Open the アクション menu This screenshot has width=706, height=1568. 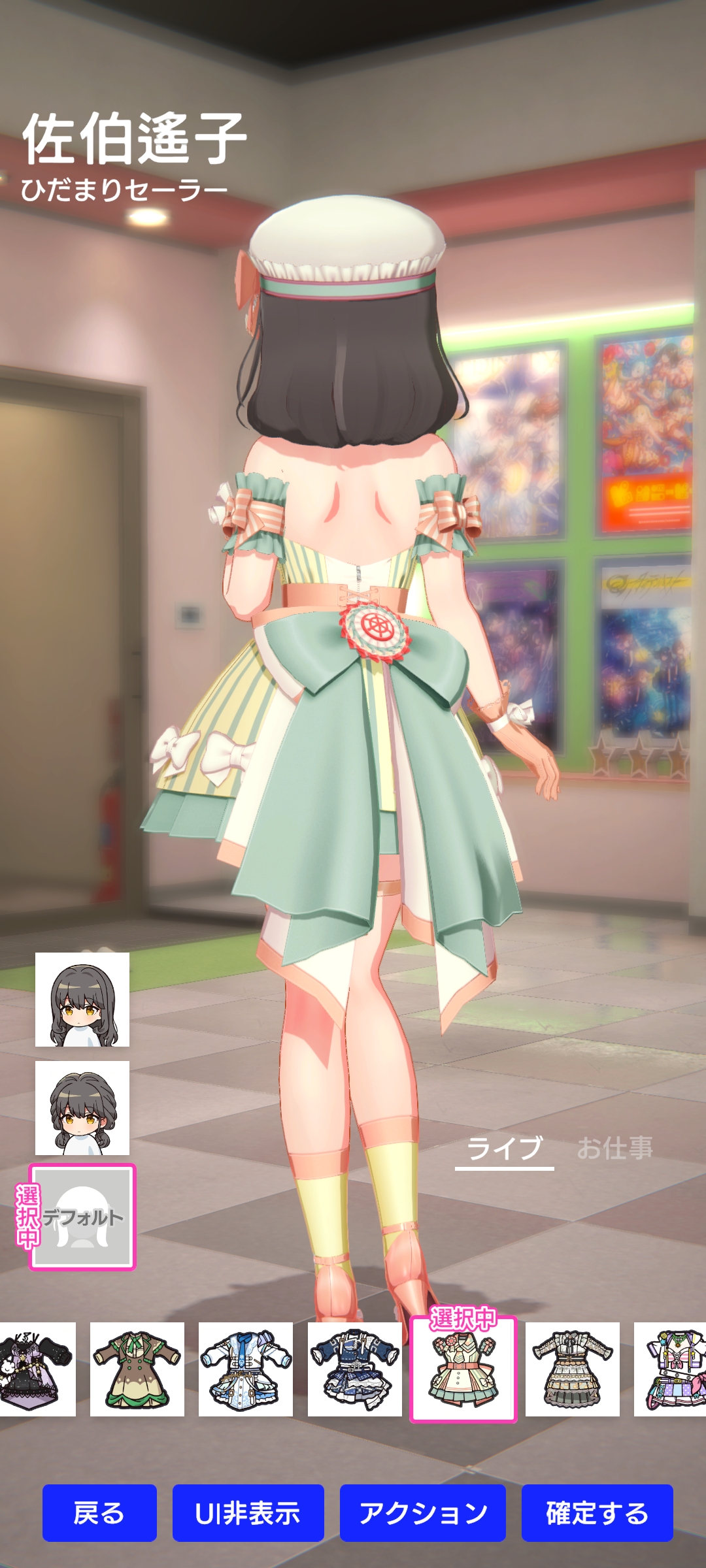tap(422, 1512)
